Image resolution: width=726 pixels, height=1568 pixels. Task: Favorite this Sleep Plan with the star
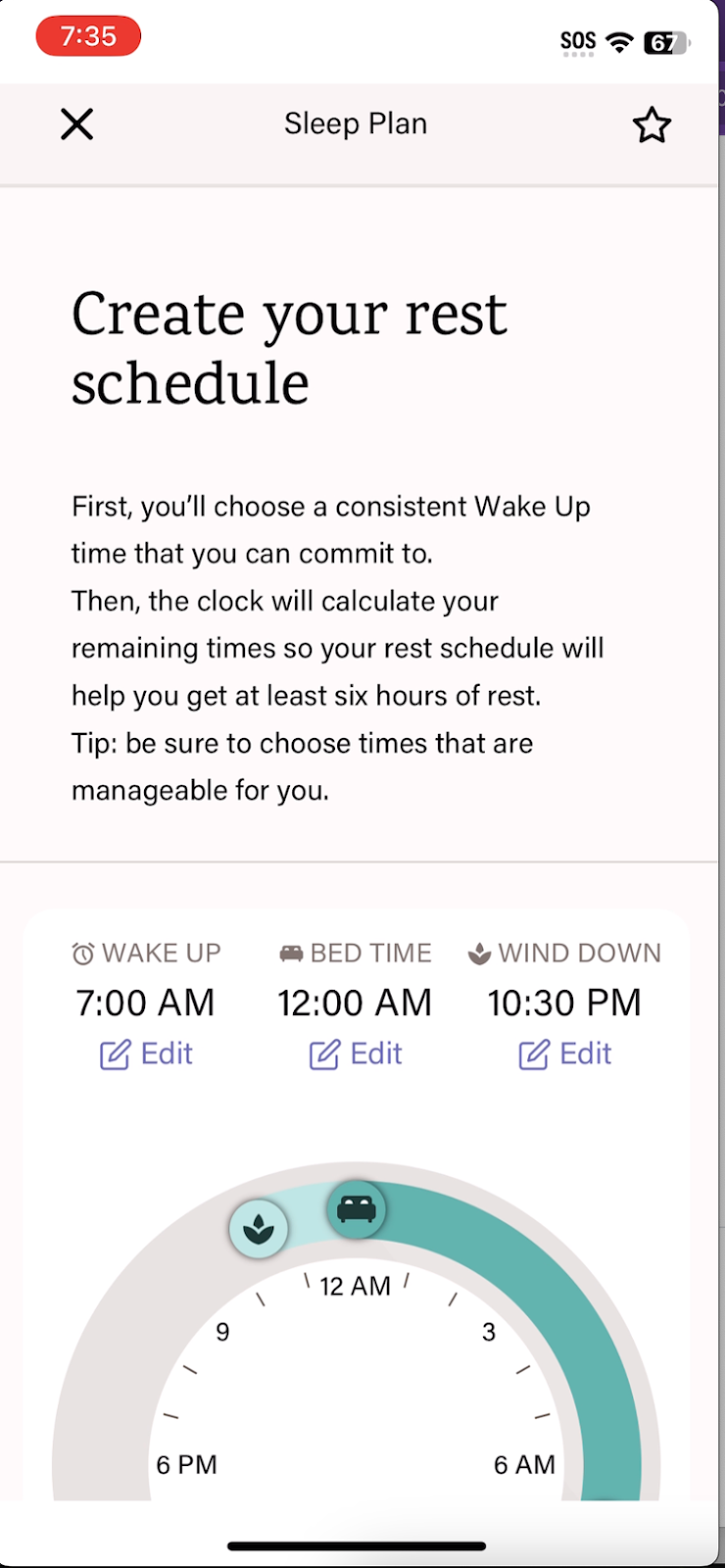(652, 125)
